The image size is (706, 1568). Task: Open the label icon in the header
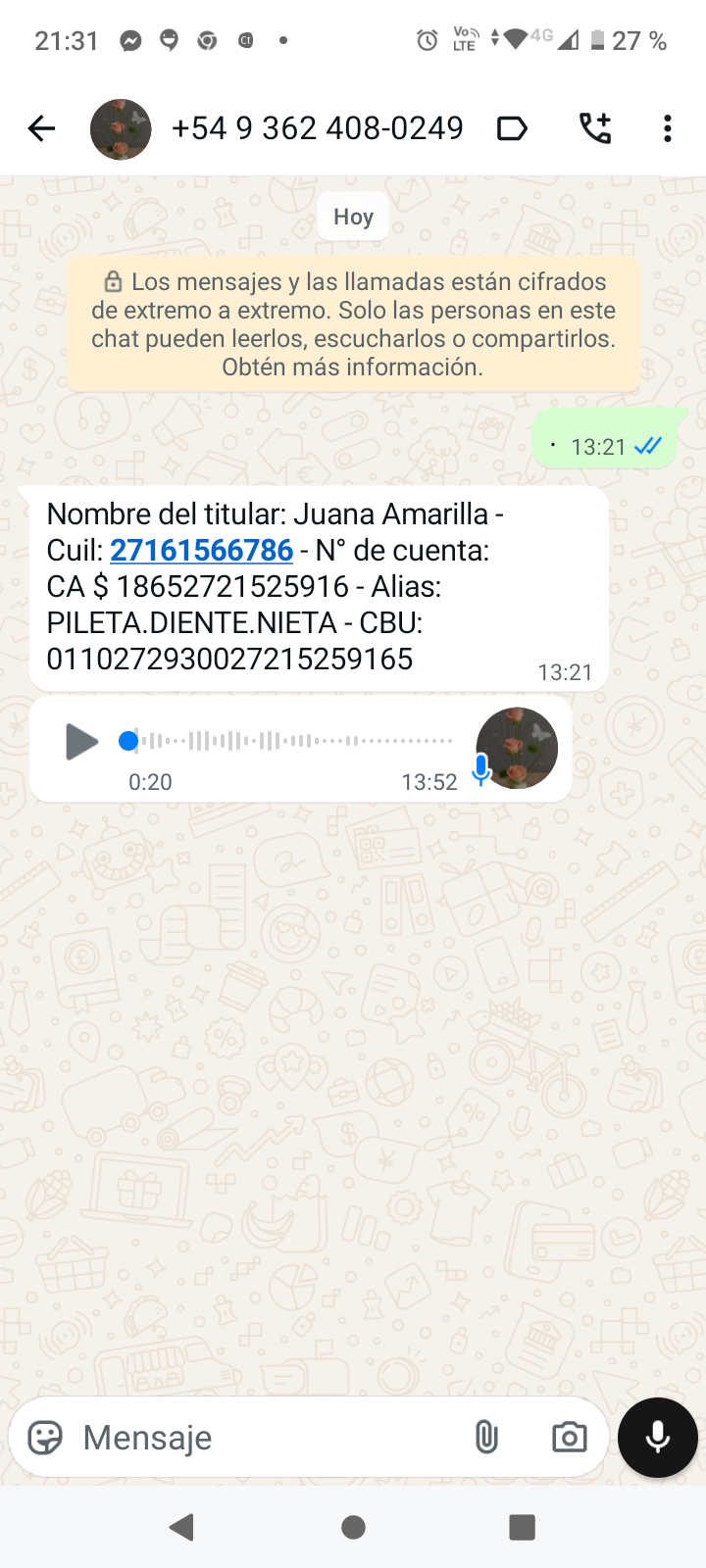click(512, 128)
